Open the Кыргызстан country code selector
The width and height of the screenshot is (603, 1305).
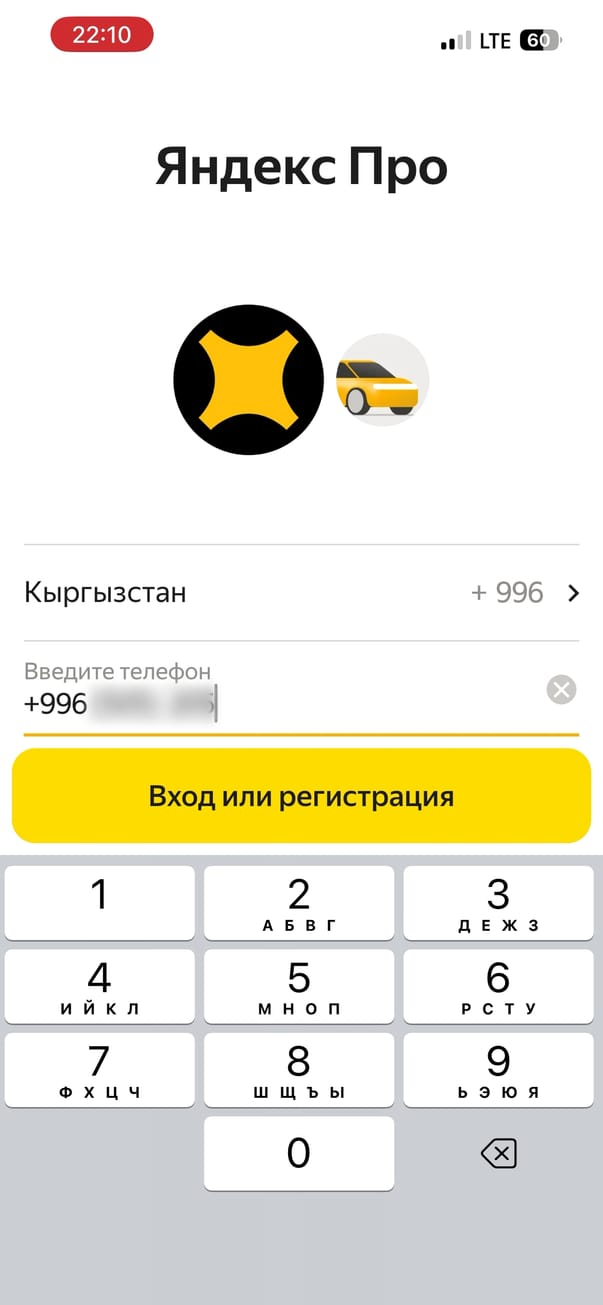[300, 593]
